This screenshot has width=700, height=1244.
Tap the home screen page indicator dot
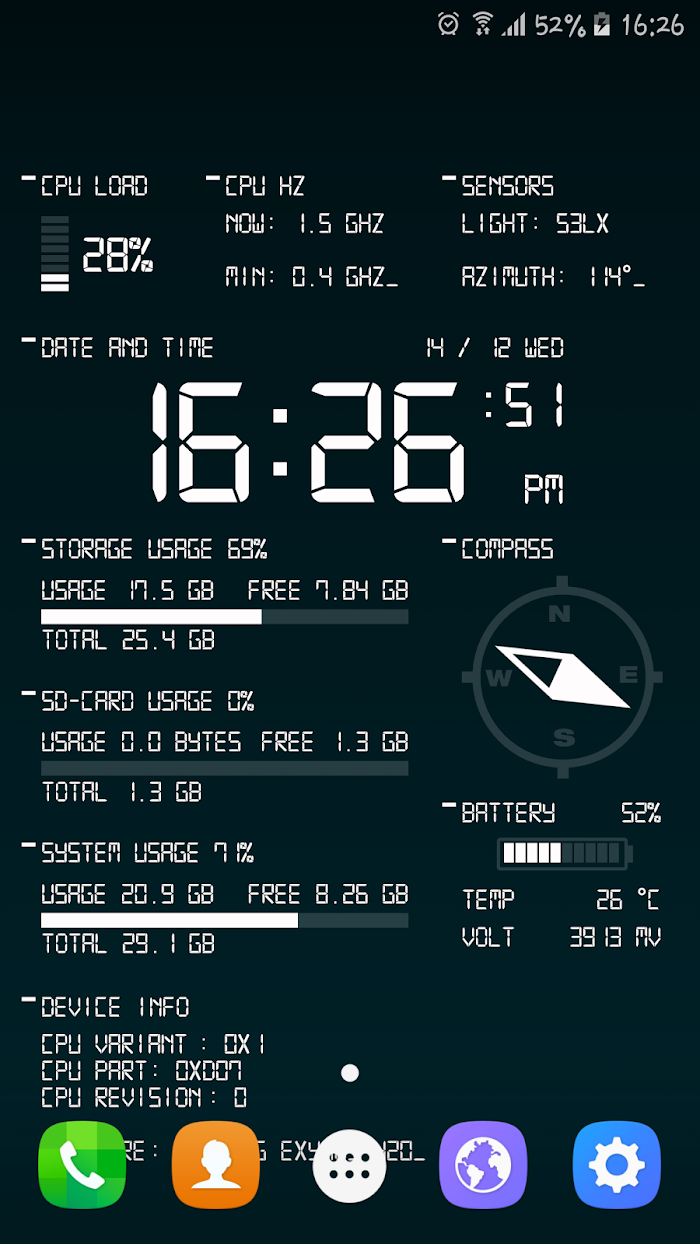point(349,1073)
